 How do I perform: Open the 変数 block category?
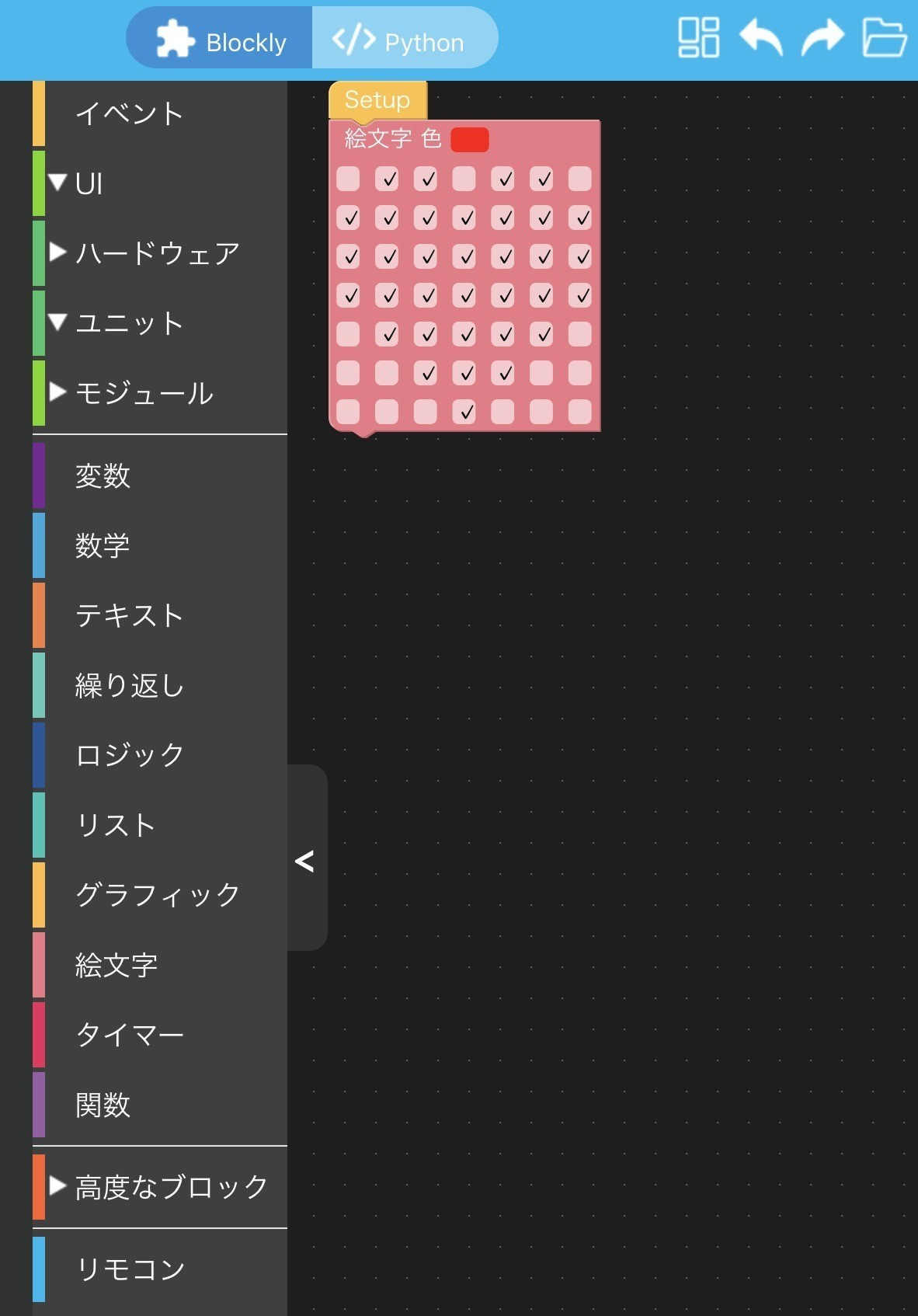pyautogui.click(x=103, y=475)
